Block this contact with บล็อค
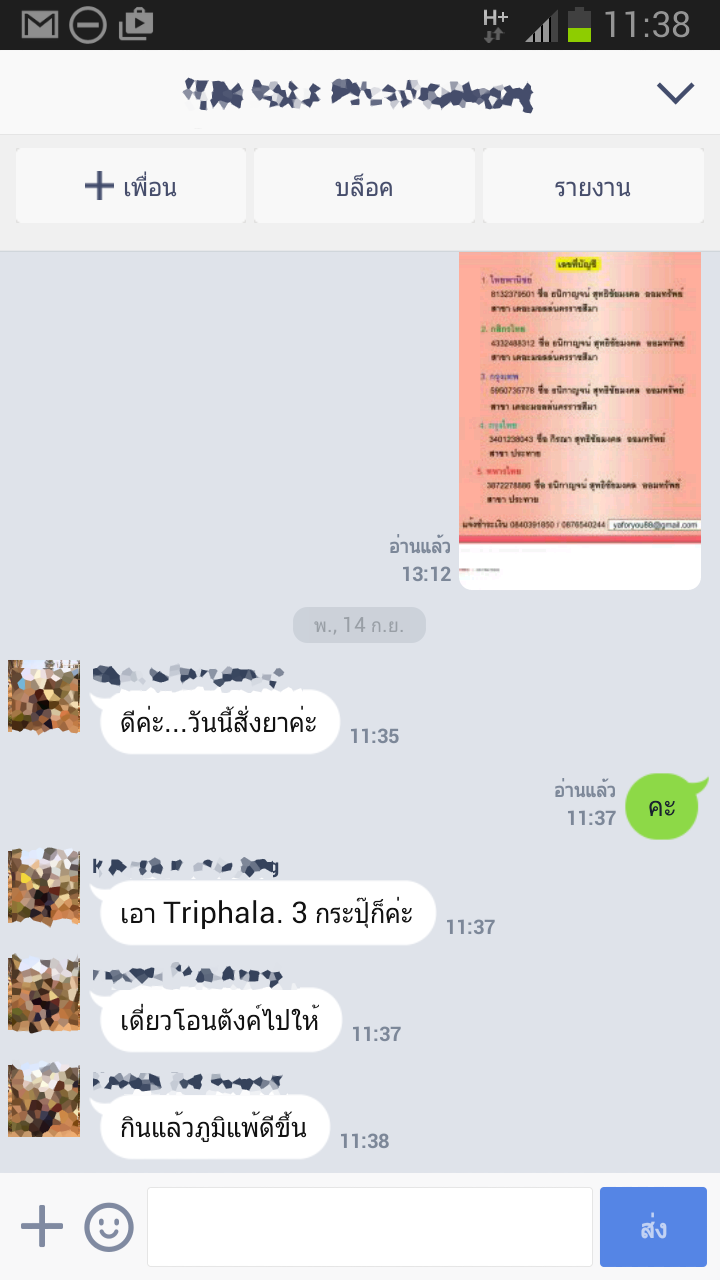Viewport: 720px width, 1280px height. [364, 186]
